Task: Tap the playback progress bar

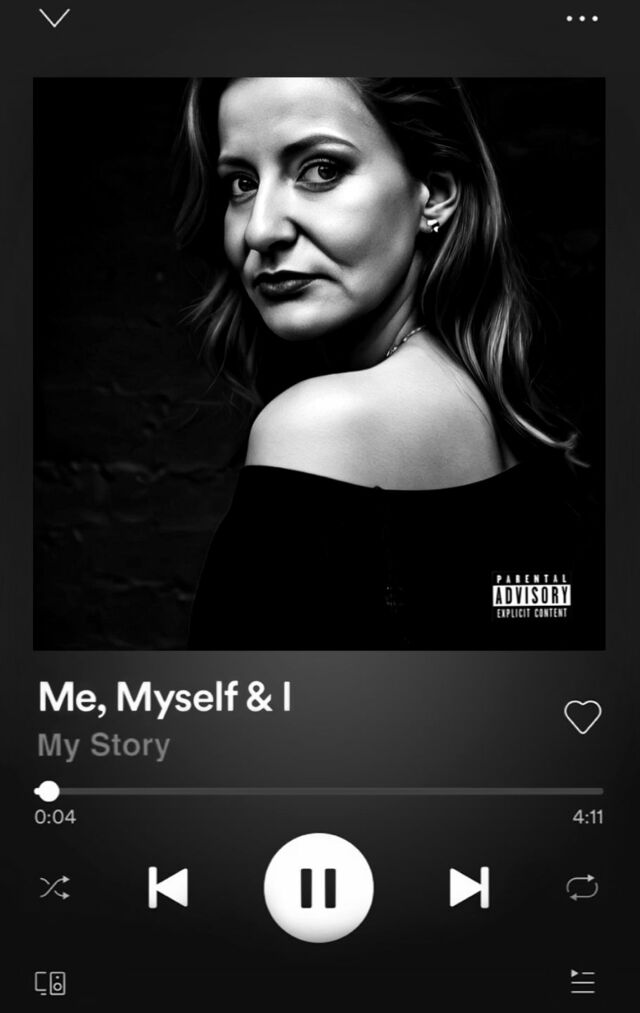Action: 320,791
